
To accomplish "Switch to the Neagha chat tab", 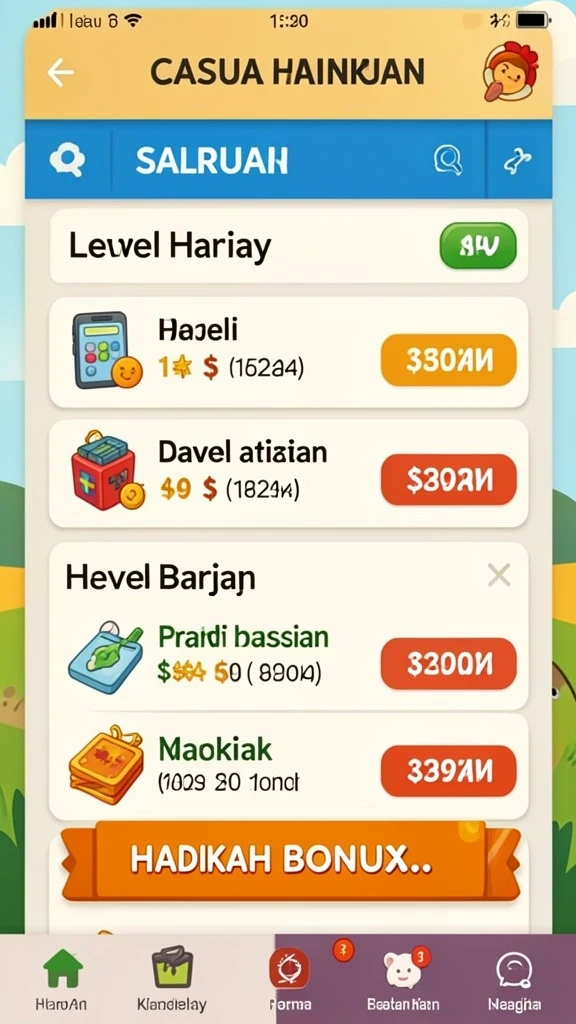I will click(x=514, y=980).
